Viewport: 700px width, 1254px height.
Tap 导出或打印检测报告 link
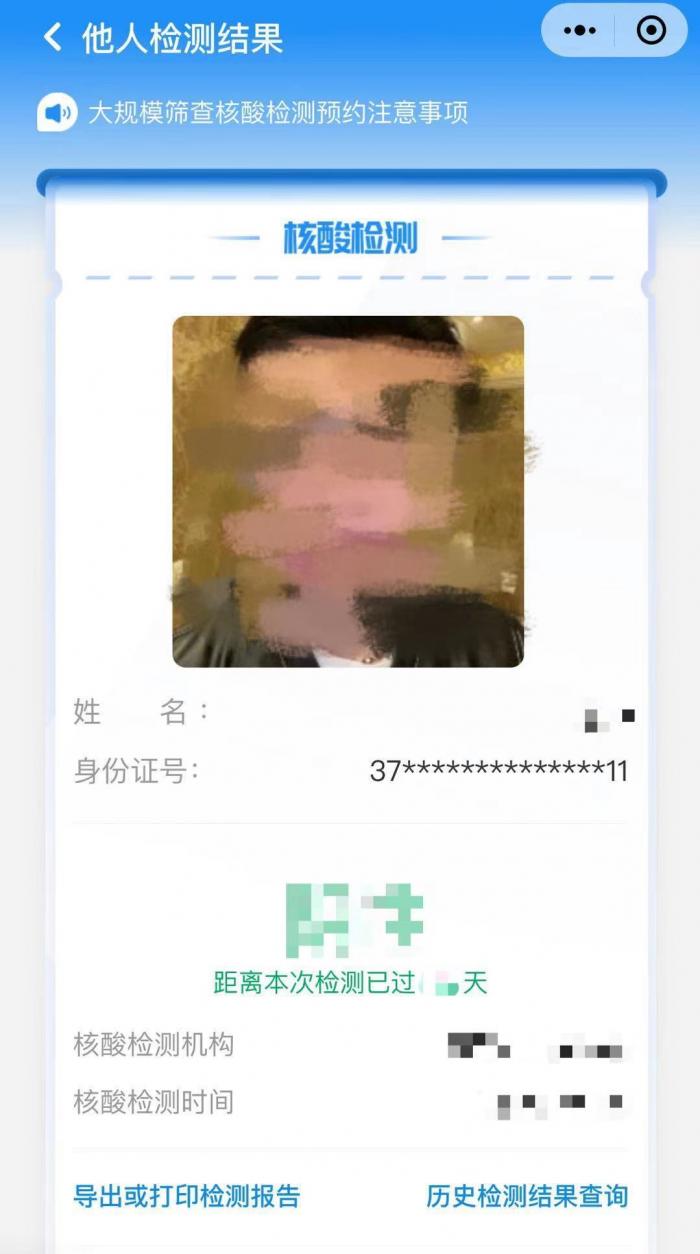click(x=187, y=1196)
